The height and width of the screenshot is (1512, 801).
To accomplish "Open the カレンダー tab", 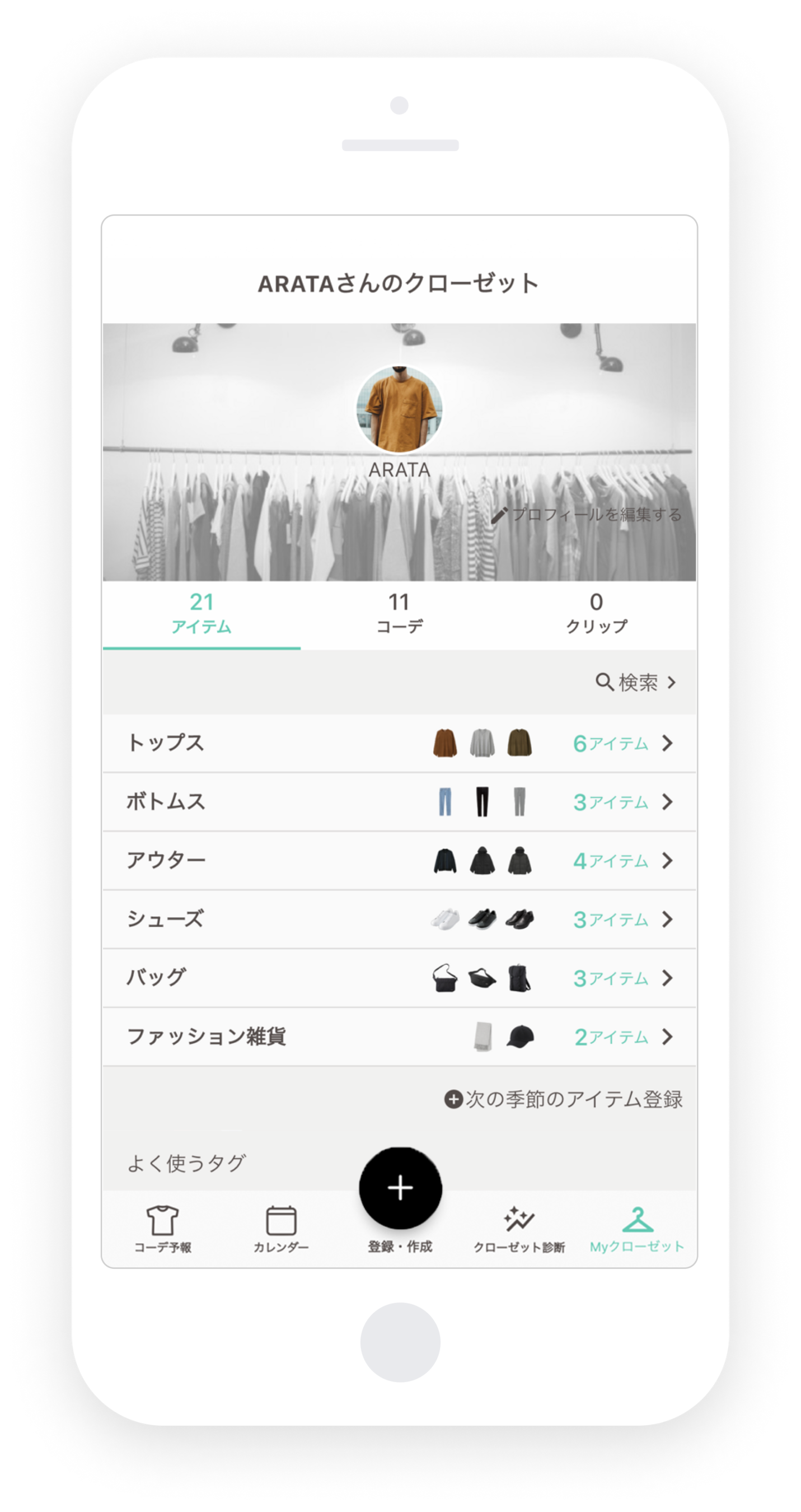I will (x=281, y=1229).
